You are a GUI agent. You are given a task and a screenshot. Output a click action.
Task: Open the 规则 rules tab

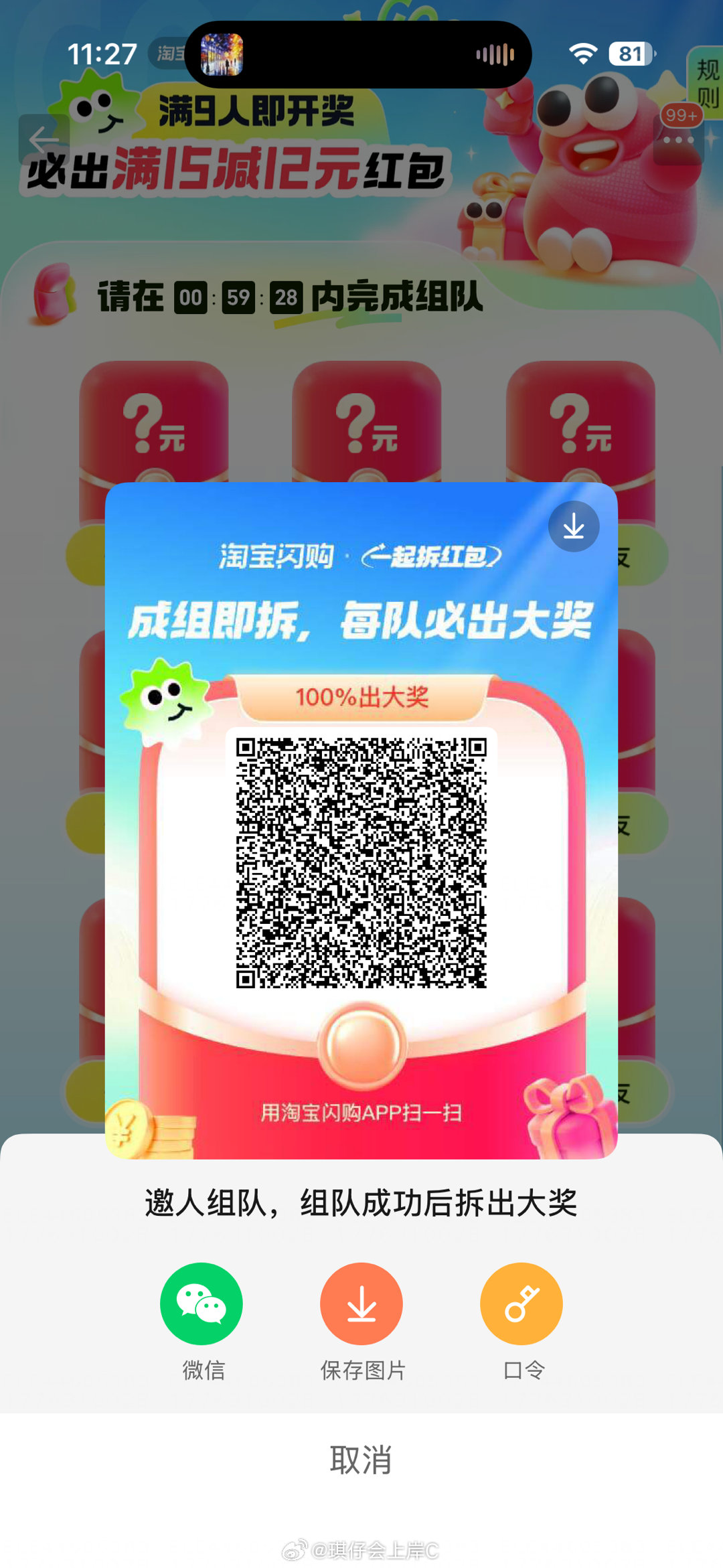(707, 83)
